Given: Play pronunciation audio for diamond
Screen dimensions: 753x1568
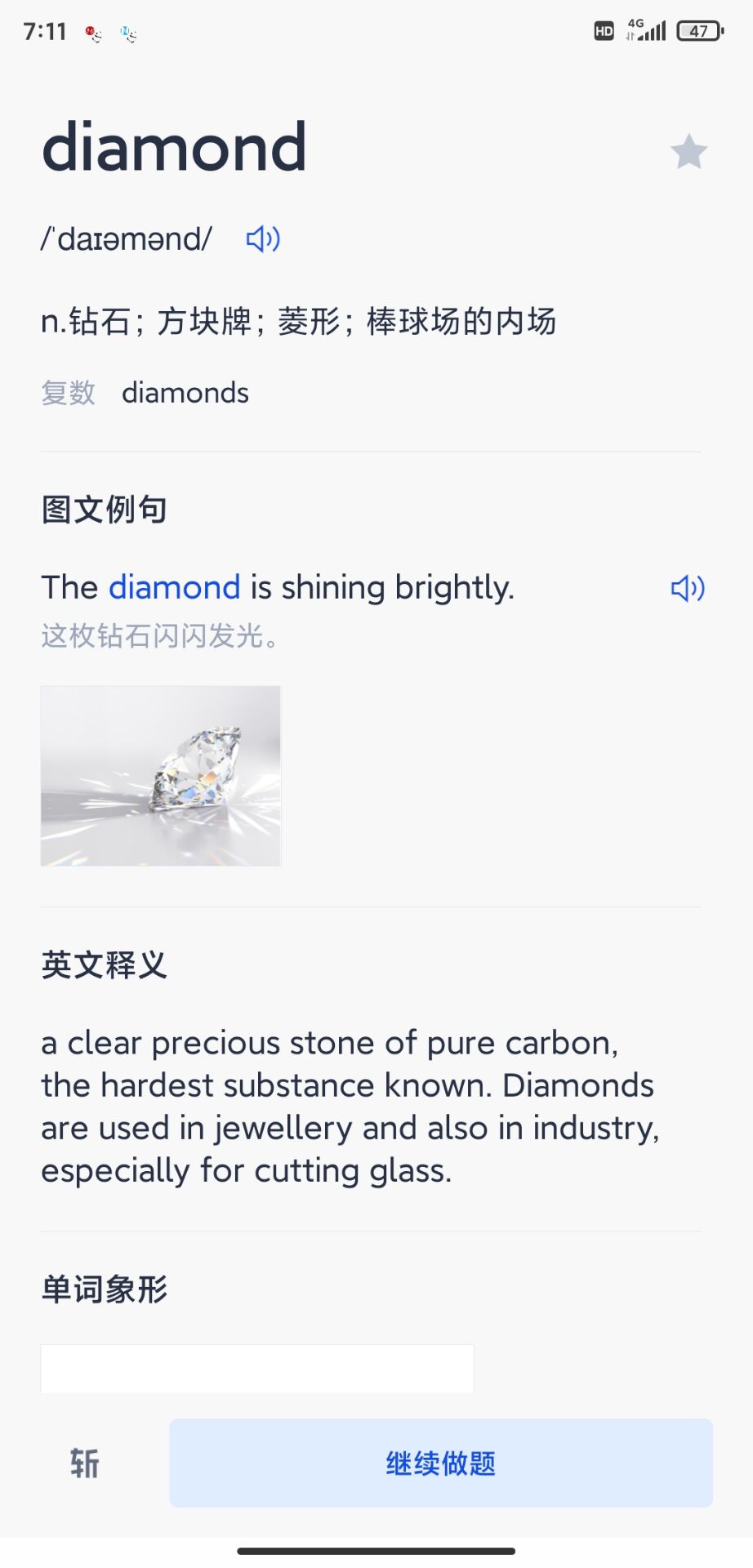Looking at the screenshot, I should [263, 239].
